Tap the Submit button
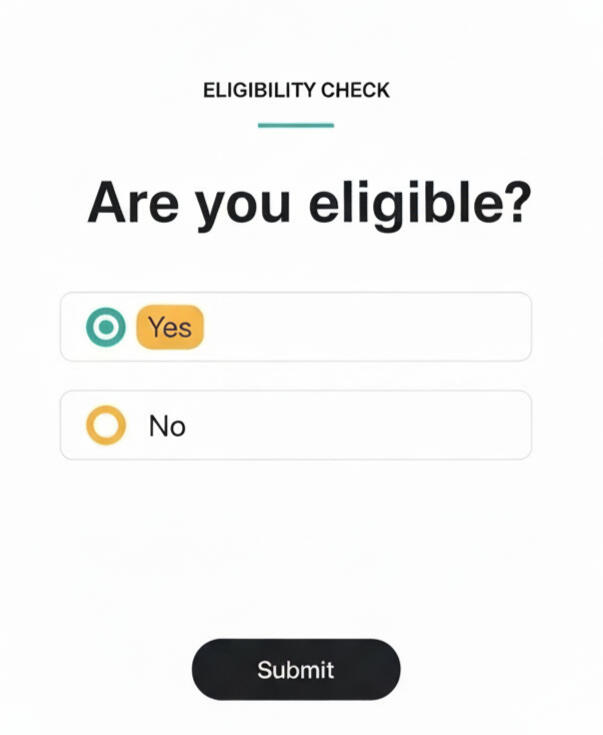Screen dimensions: 603x735 (296, 670)
